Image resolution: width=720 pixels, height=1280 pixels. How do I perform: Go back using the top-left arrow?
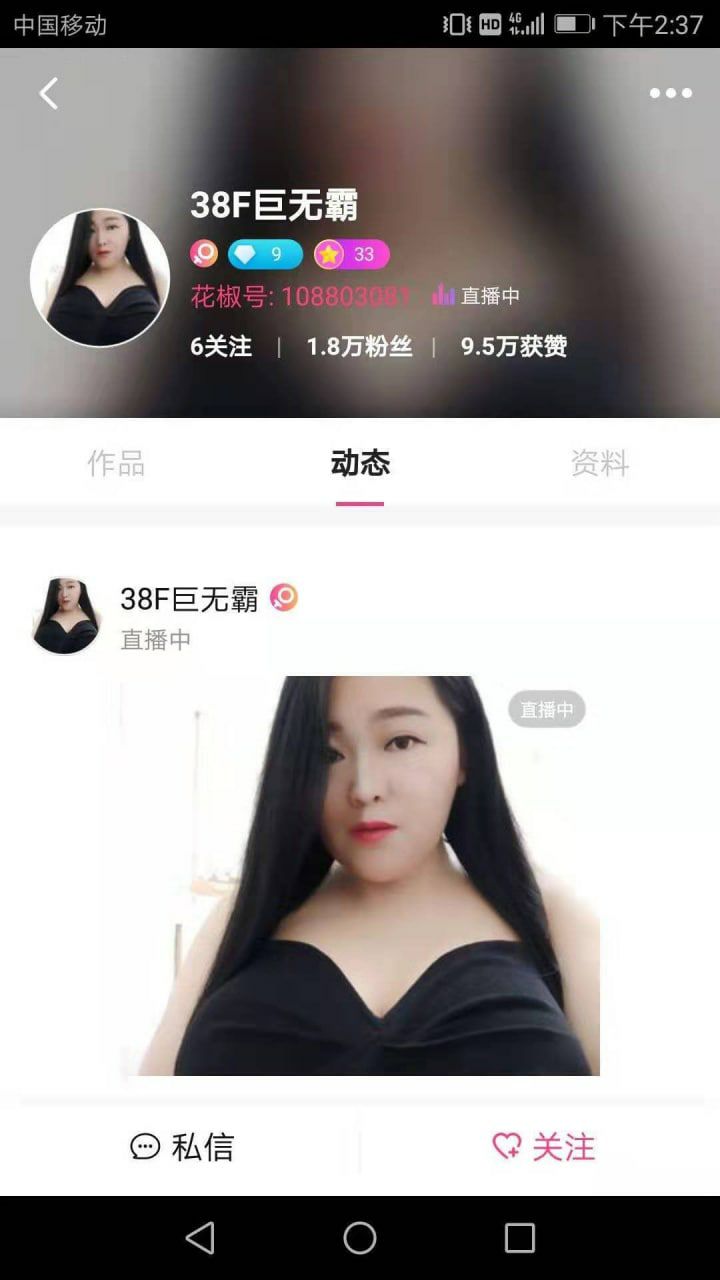click(x=49, y=93)
